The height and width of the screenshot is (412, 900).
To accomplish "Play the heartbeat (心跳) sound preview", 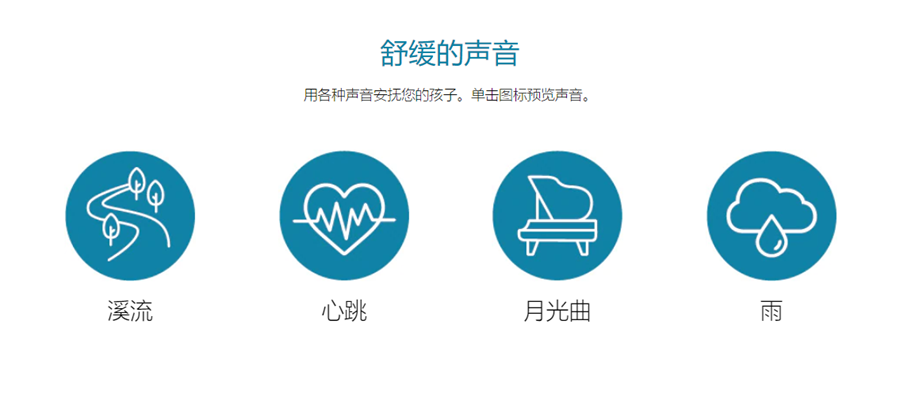I will (x=343, y=216).
